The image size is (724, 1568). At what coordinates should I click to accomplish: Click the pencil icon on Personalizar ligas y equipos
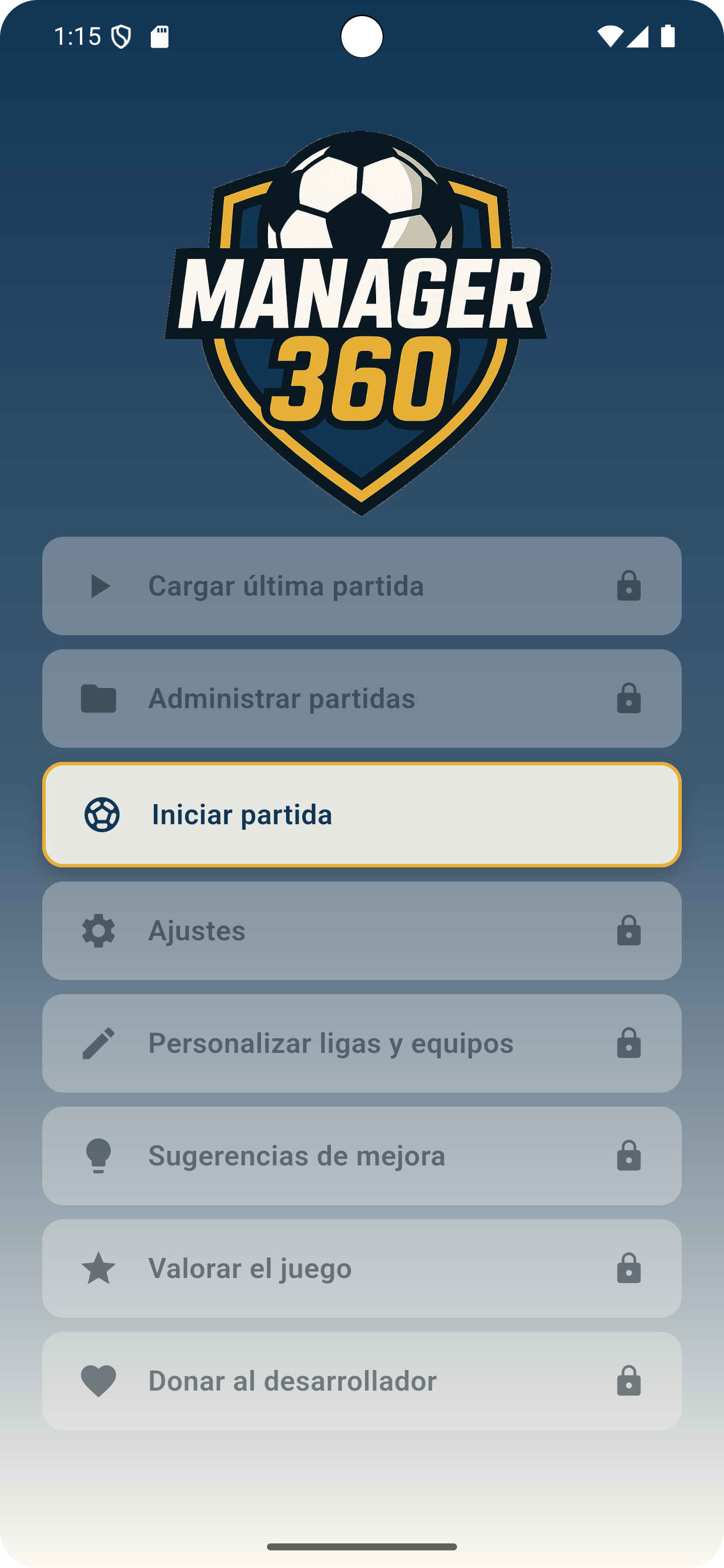(99, 1043)
